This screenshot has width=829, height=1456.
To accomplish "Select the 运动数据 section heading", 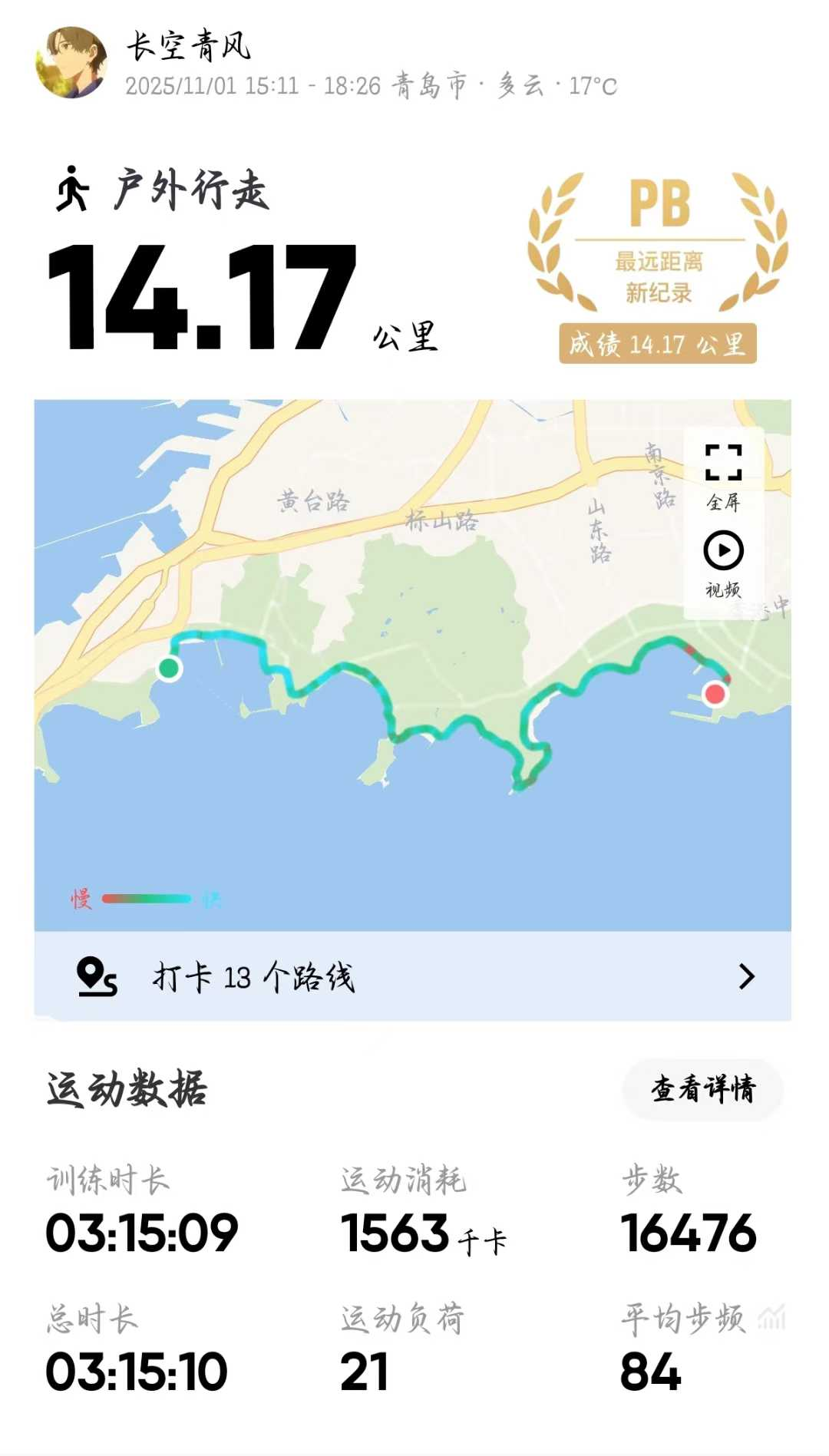I will click(x=127, y=1088).
